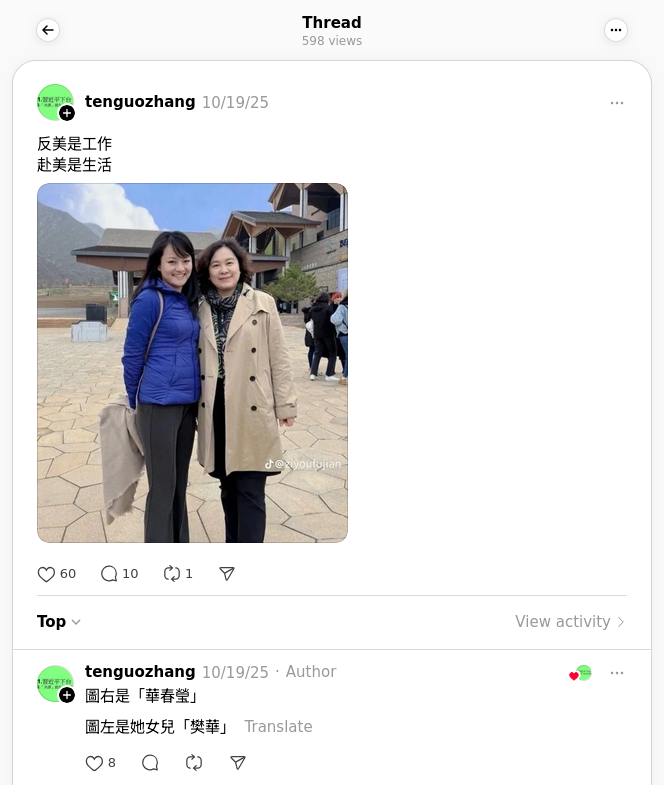The height and width of the screenshot is (785, 664).
Task: Share the main post
Action: pyautogui.click(x=227, y=574)
